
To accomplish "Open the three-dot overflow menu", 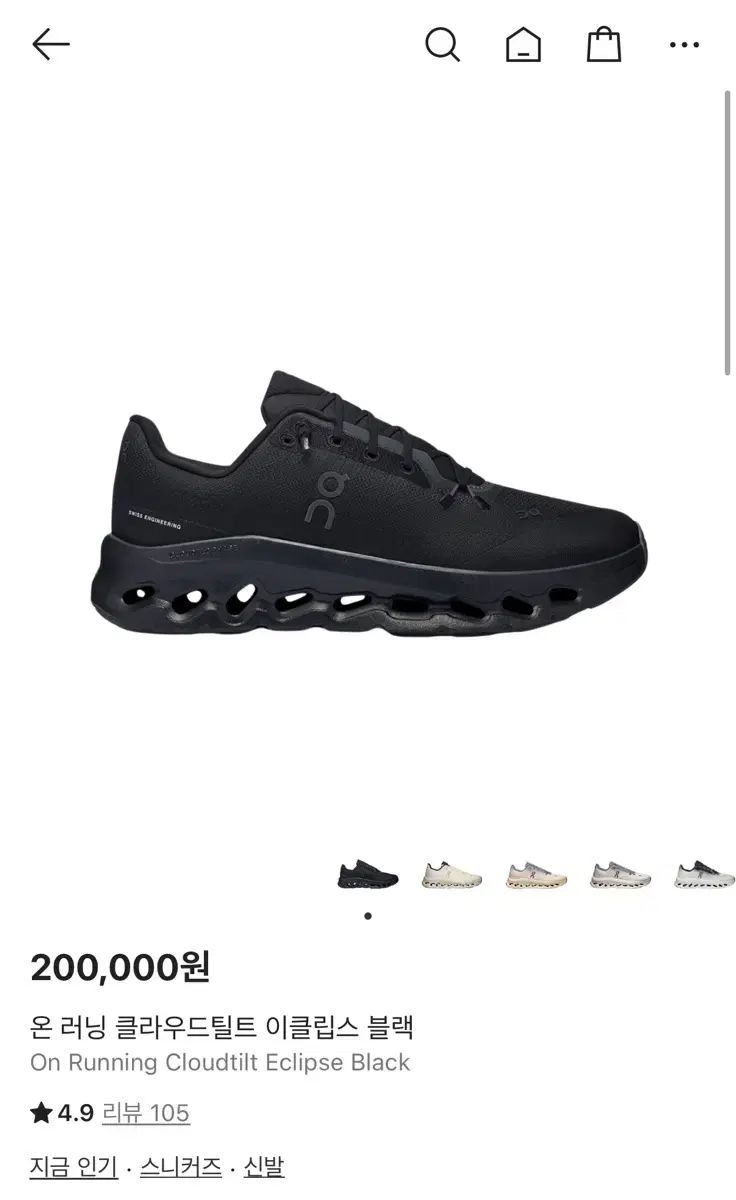I will tap(684, 45).
